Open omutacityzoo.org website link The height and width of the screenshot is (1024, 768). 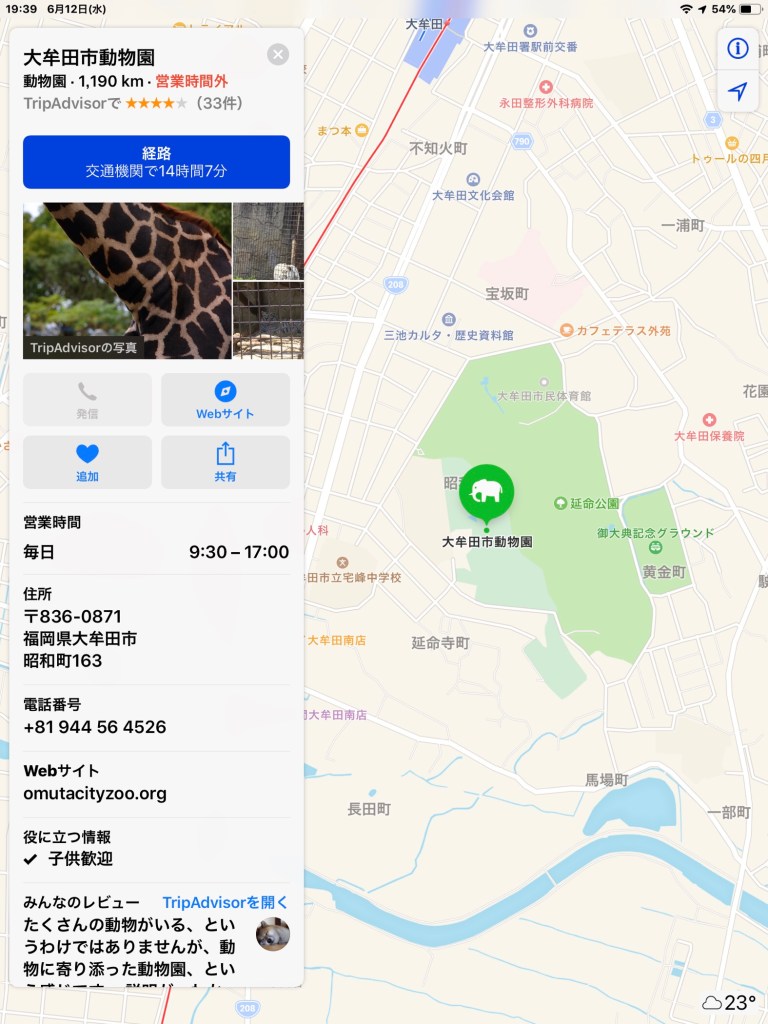95,794
